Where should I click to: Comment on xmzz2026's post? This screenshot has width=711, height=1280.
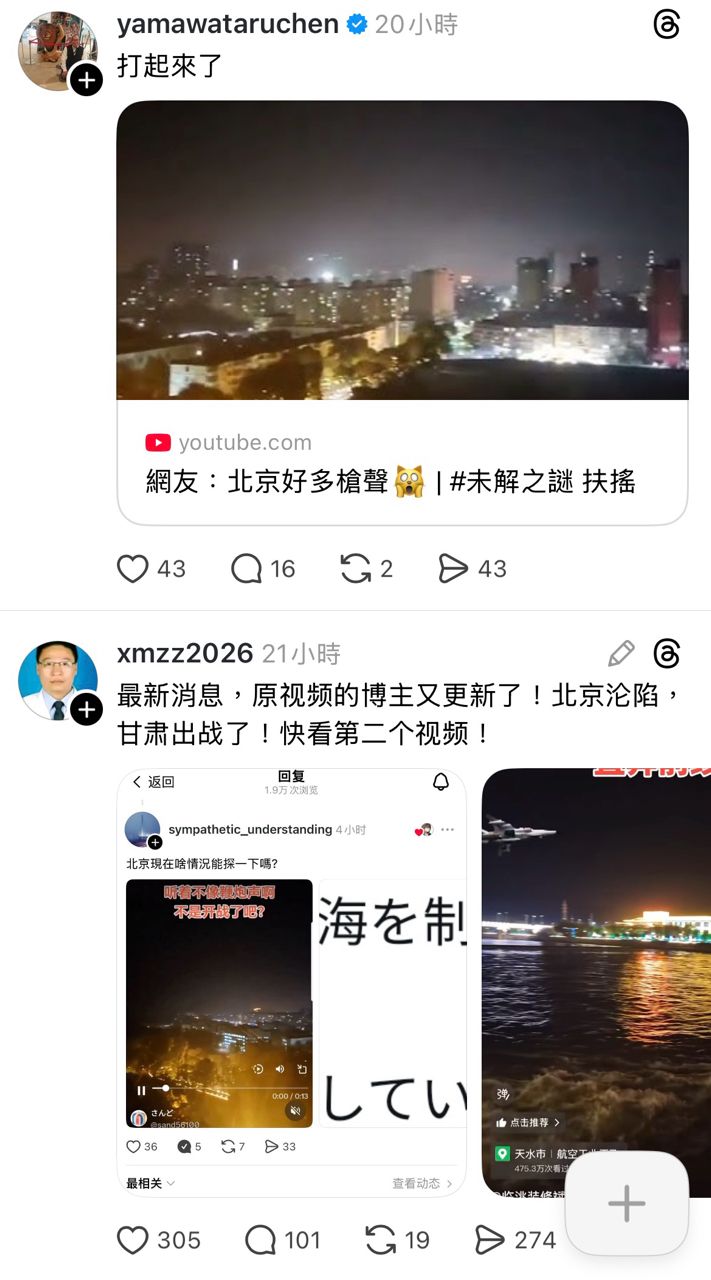(260, 1240)
